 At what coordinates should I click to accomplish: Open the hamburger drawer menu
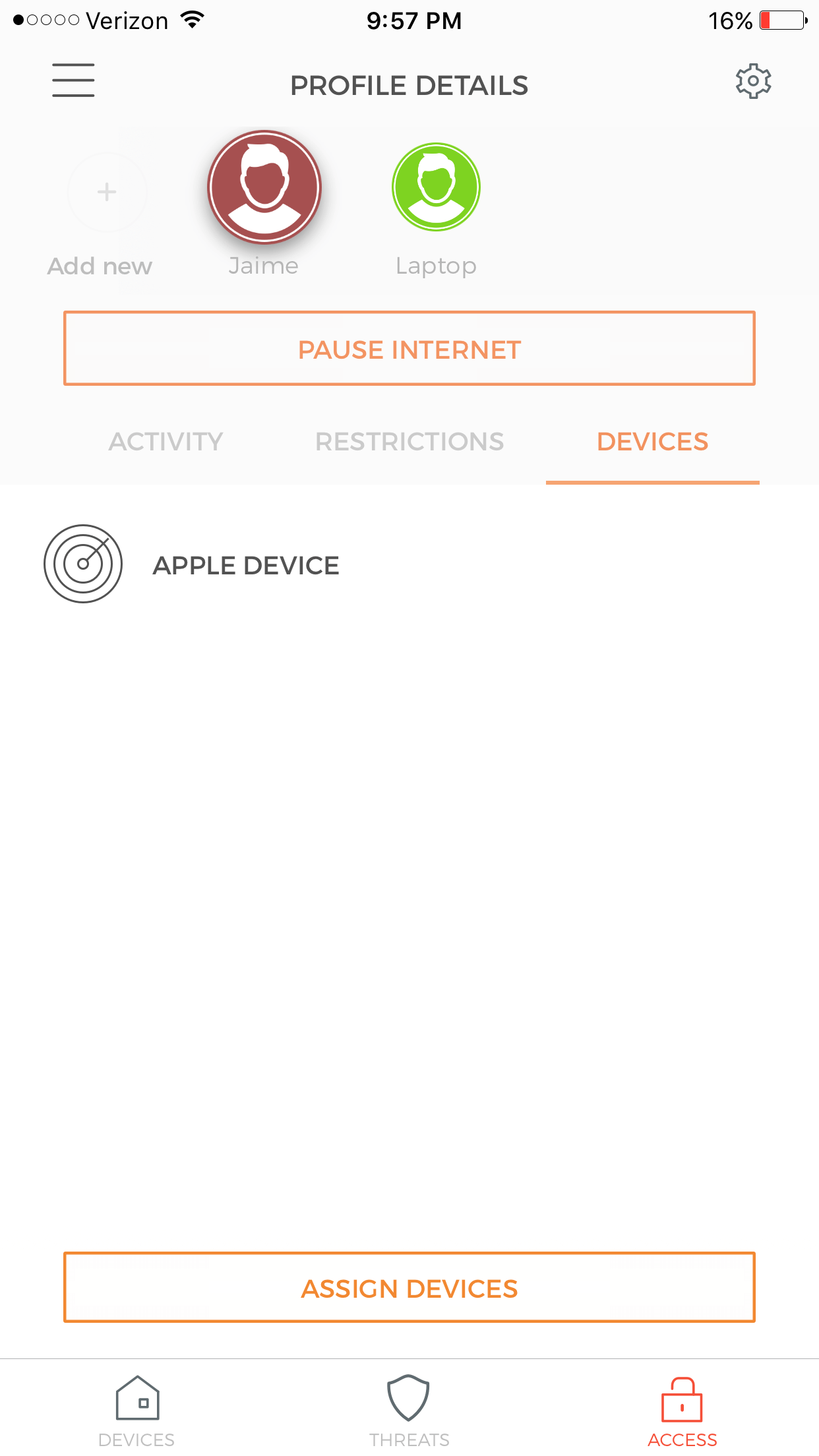point(73,80)
